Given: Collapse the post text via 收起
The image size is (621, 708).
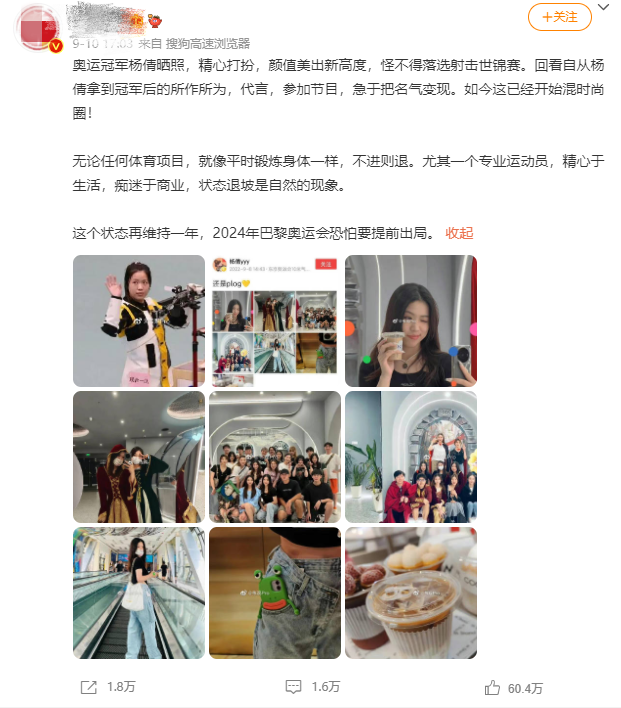Looking at the screenshot, I should 459,233.
